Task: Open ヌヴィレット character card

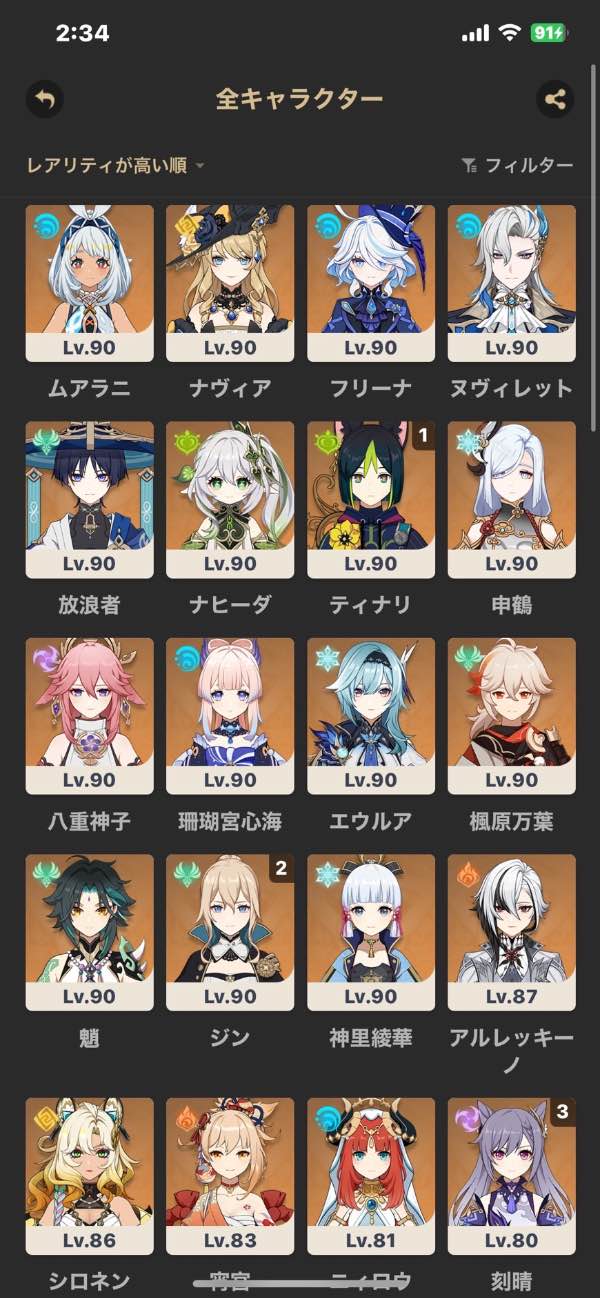Action: [512, 283]
